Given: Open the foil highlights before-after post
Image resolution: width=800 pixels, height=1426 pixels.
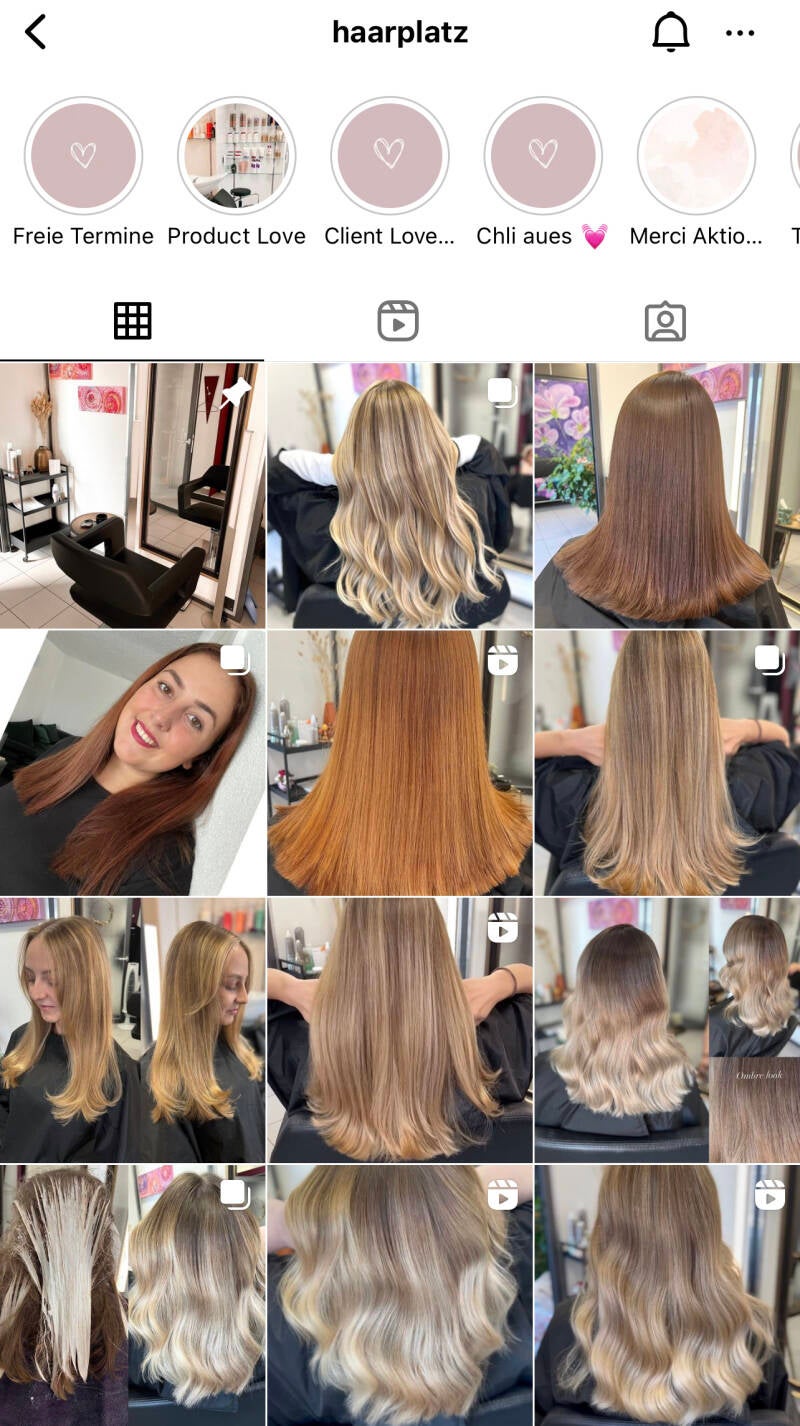Looking at the screenshot, I should (132, 1295).
